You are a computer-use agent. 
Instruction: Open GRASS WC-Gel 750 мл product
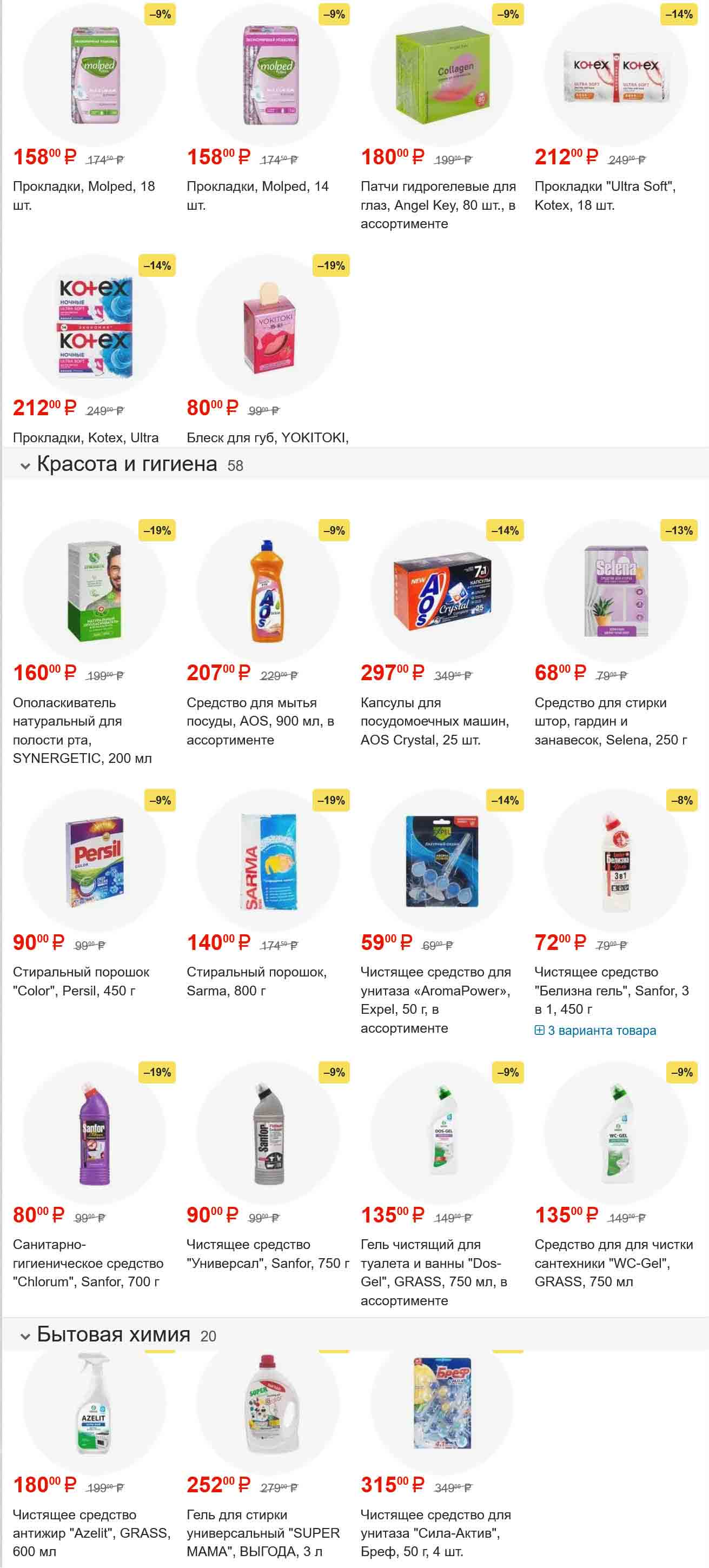click(616, 1133)
